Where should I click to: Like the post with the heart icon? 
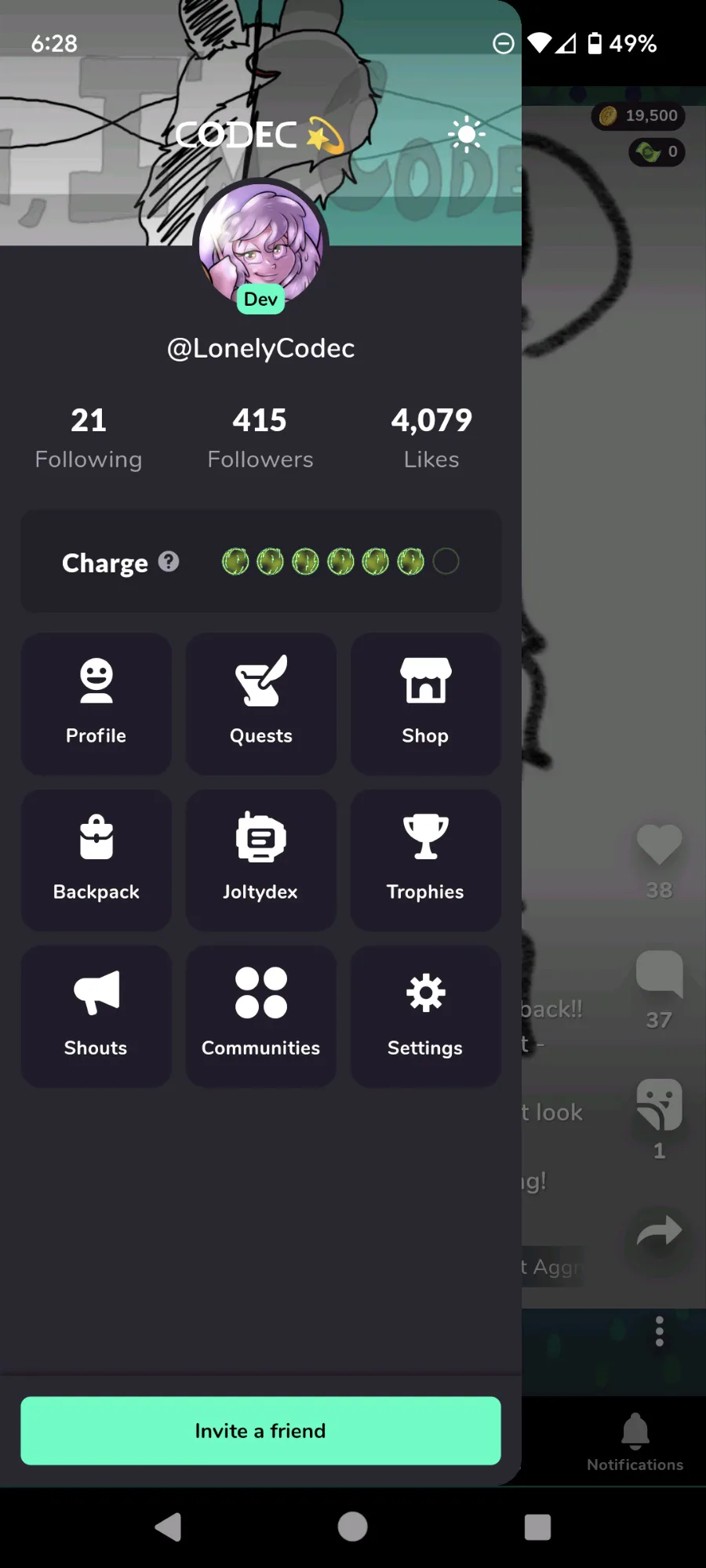(659, 845)
